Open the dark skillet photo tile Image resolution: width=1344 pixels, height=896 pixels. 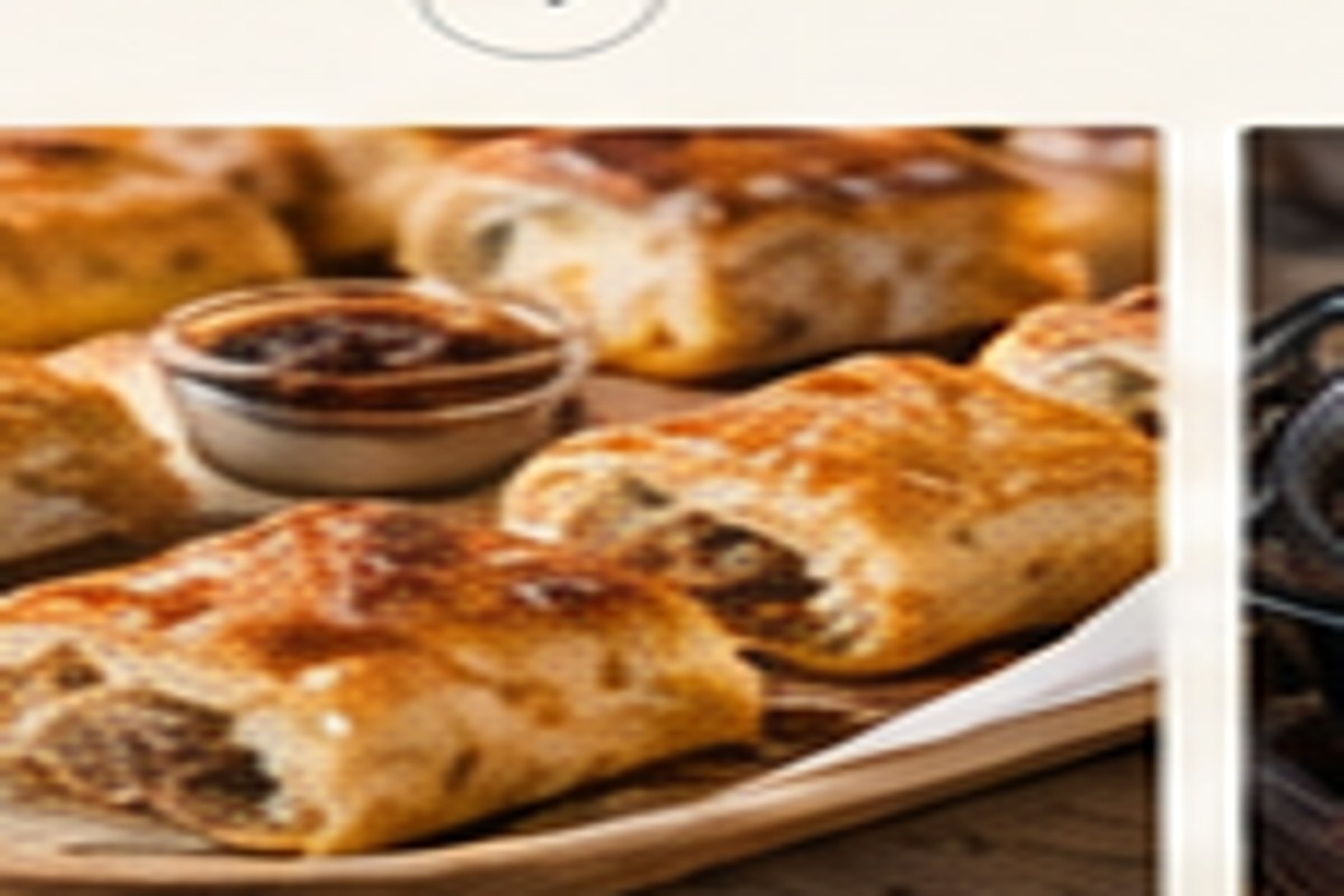(x=1292, y=511)
